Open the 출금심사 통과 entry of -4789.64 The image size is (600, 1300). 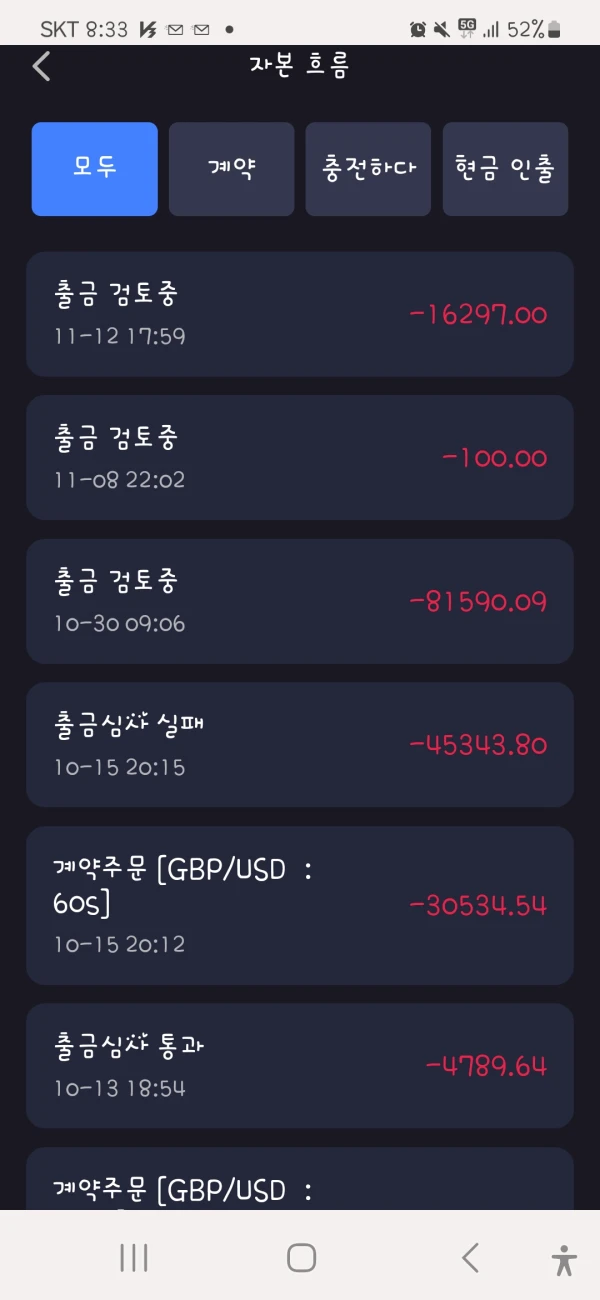click(x=300, y=1065)
